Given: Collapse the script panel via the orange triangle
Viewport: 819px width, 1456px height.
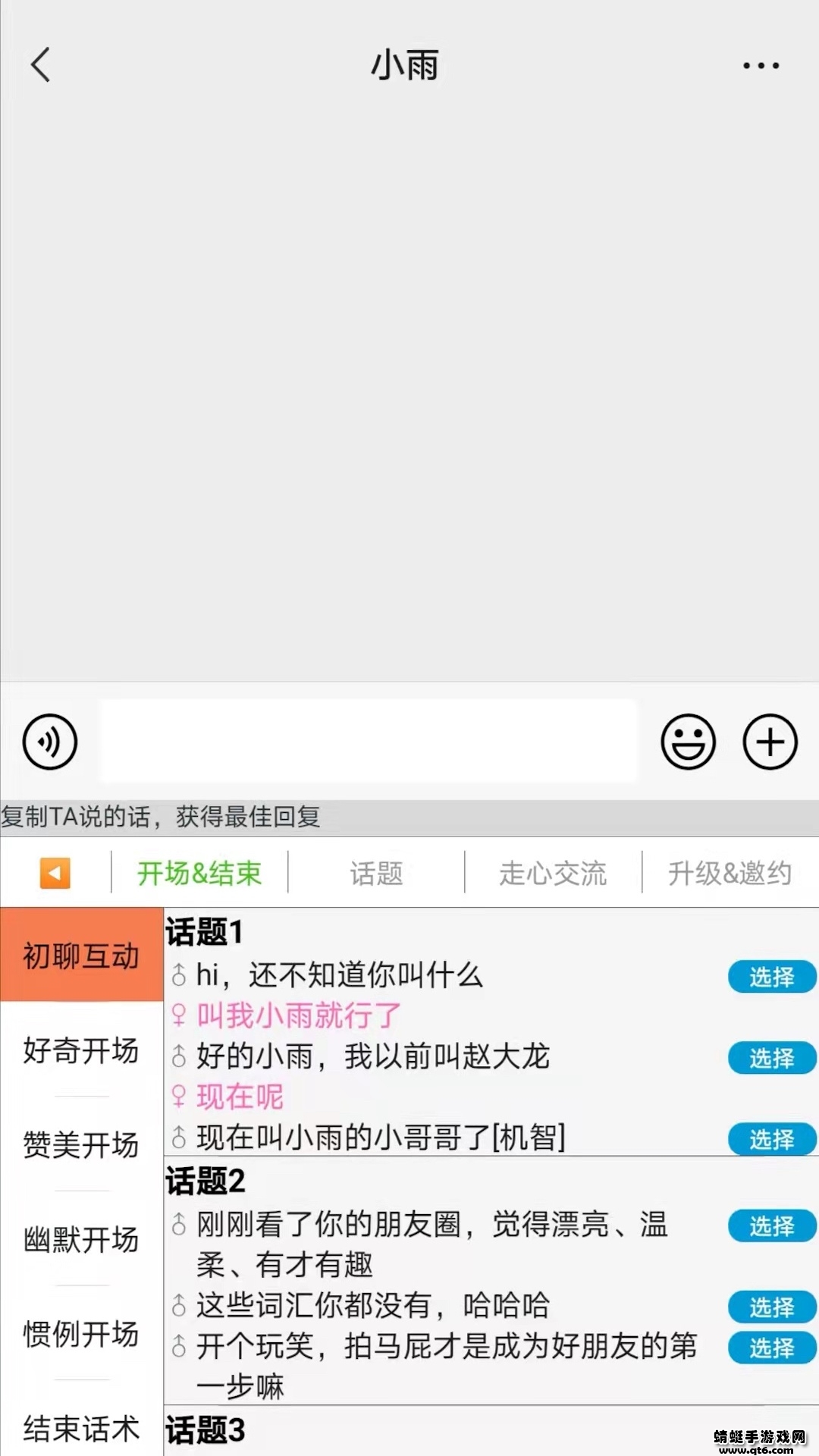Looking at the screenshot, I should (x=54, y=873).
